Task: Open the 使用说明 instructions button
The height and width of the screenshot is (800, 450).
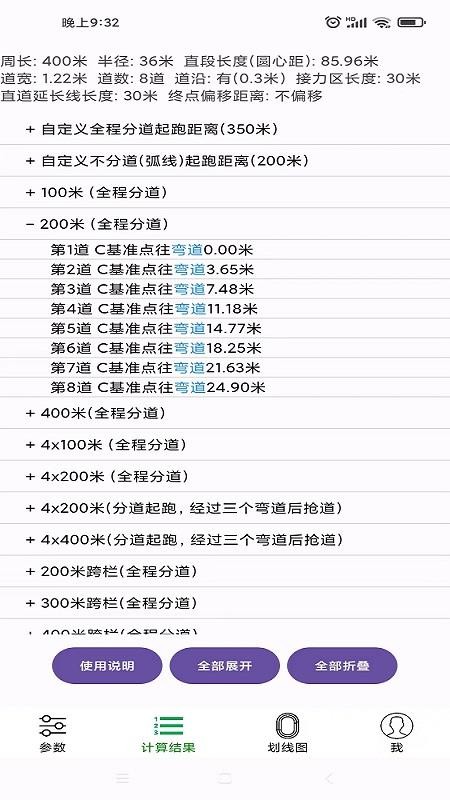Action: tap(107, 665)
